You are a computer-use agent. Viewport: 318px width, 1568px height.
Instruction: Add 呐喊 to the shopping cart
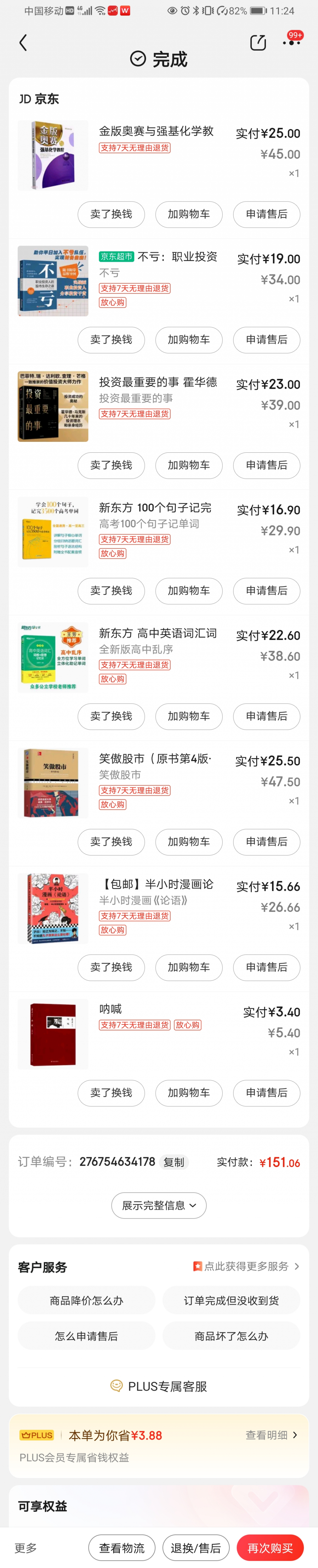tap(188, 1093)
